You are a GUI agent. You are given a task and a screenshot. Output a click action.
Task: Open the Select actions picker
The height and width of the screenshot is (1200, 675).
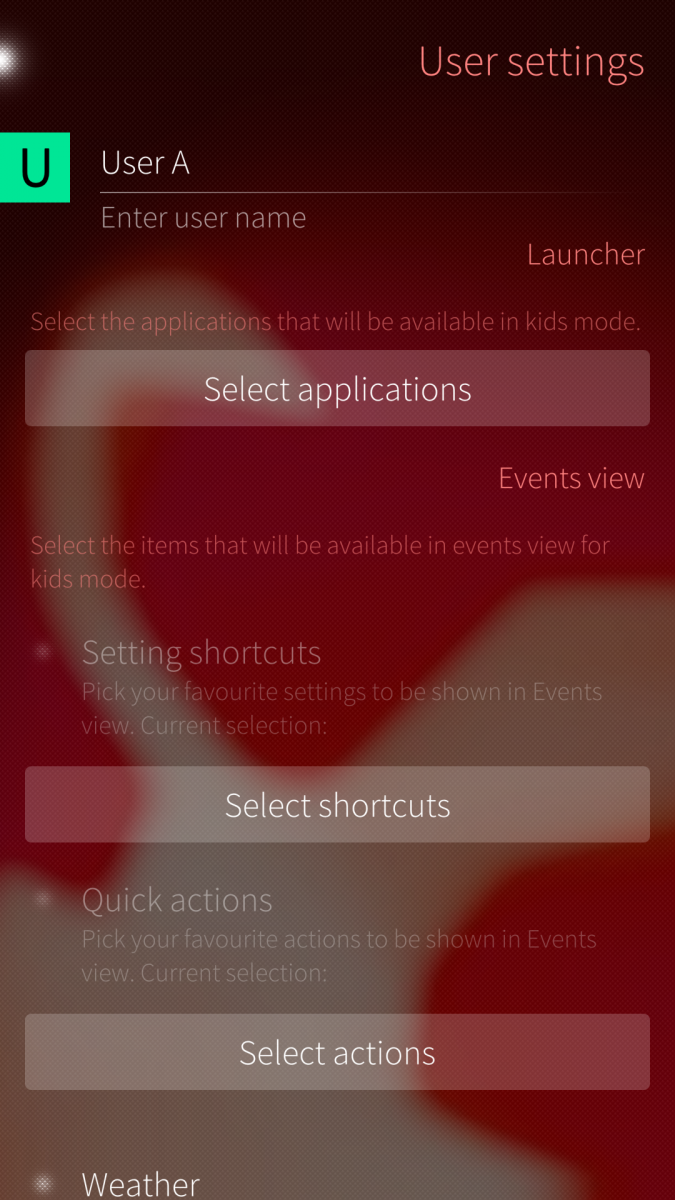[x=337, y=1052]
